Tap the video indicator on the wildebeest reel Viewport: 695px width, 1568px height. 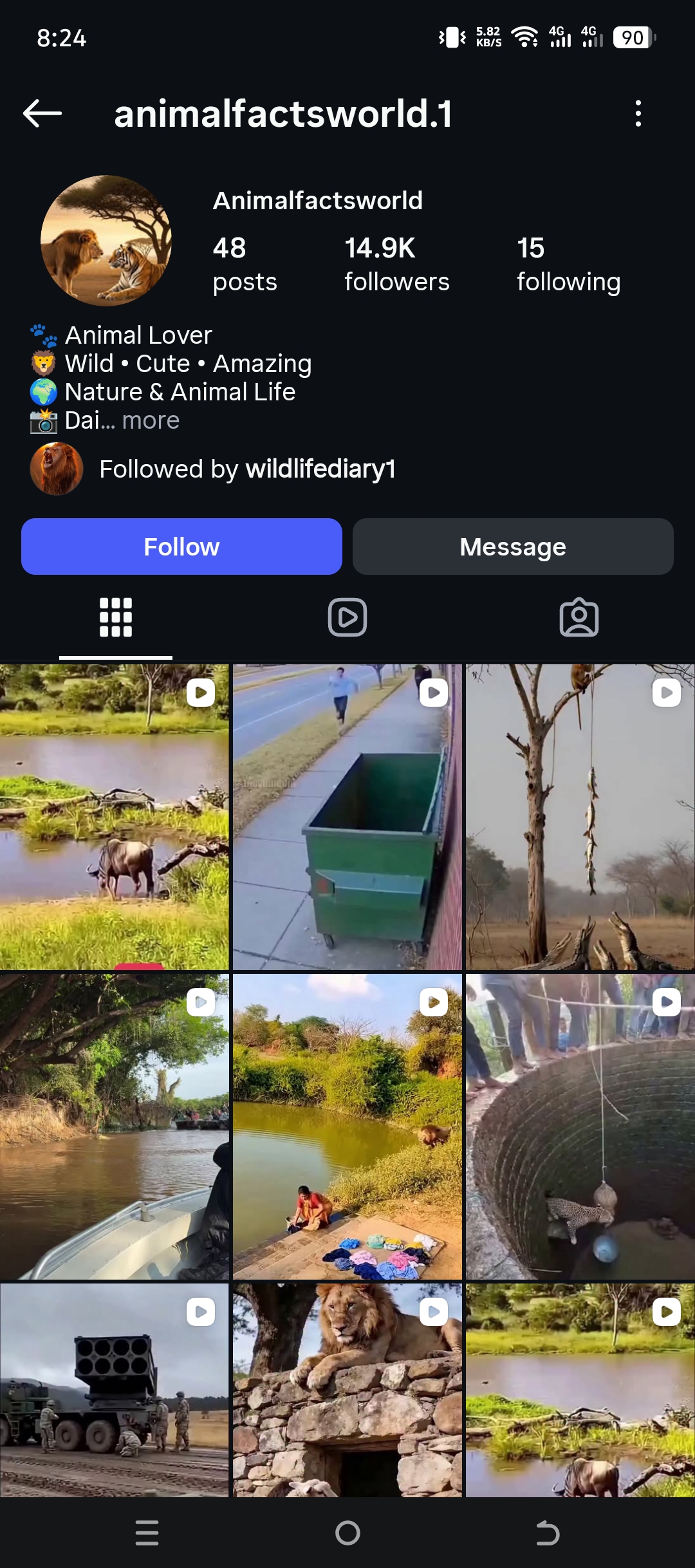199,692
